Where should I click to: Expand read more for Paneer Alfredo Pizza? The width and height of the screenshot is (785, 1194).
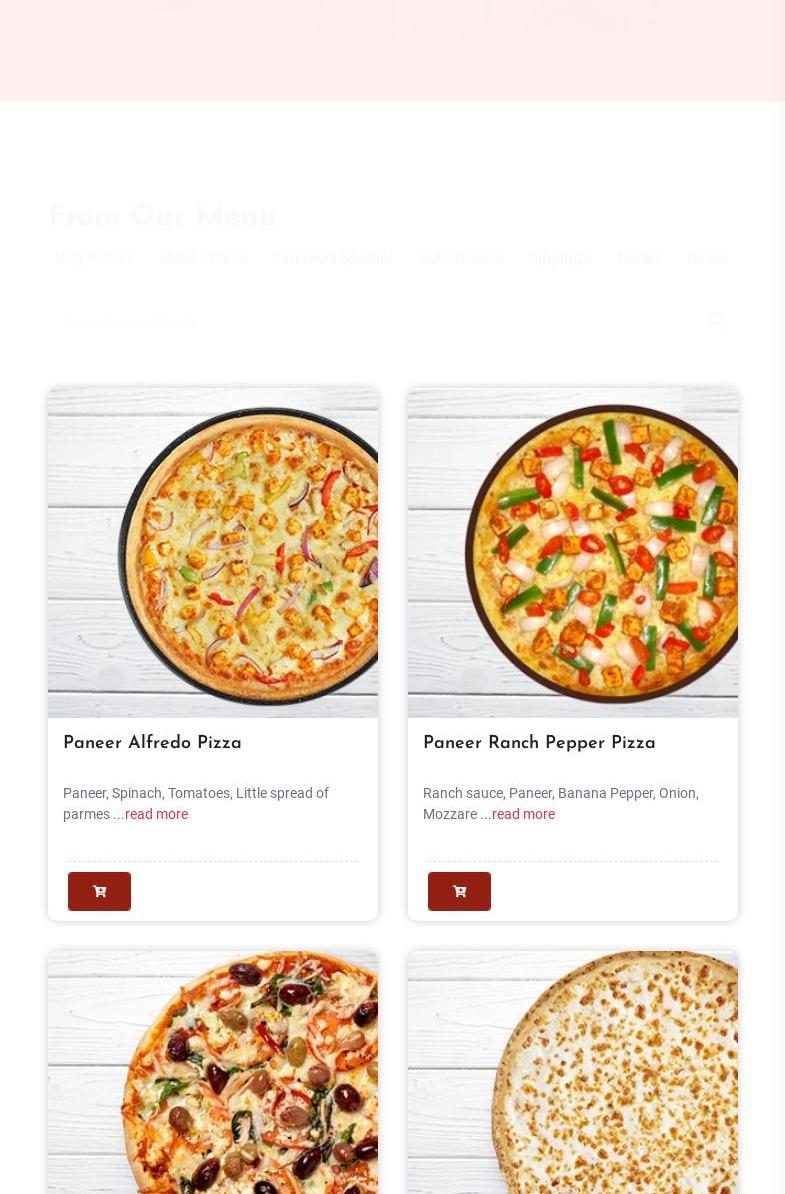[156, 814]
